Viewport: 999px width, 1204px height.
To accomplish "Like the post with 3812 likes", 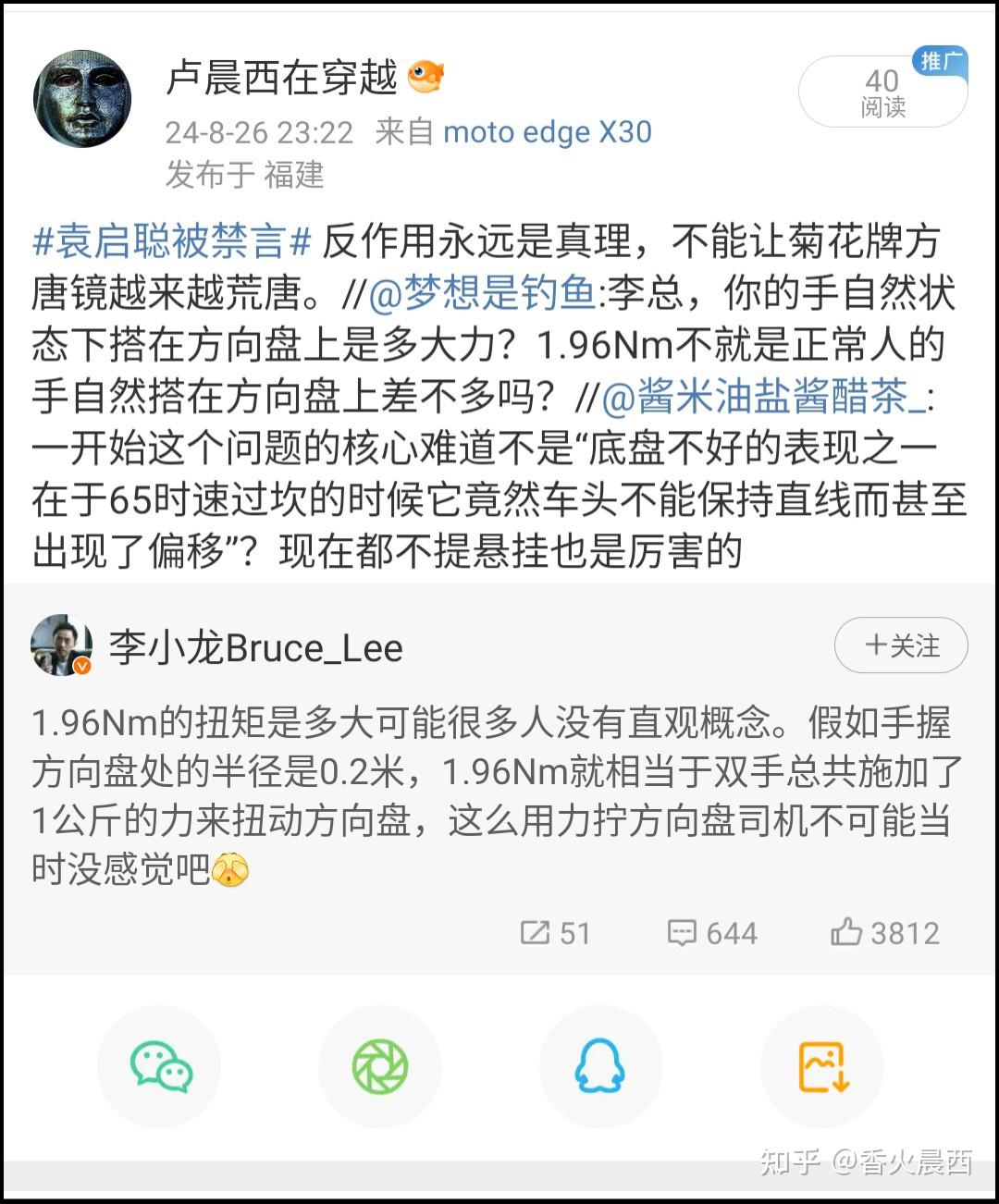I will [884, 933].
